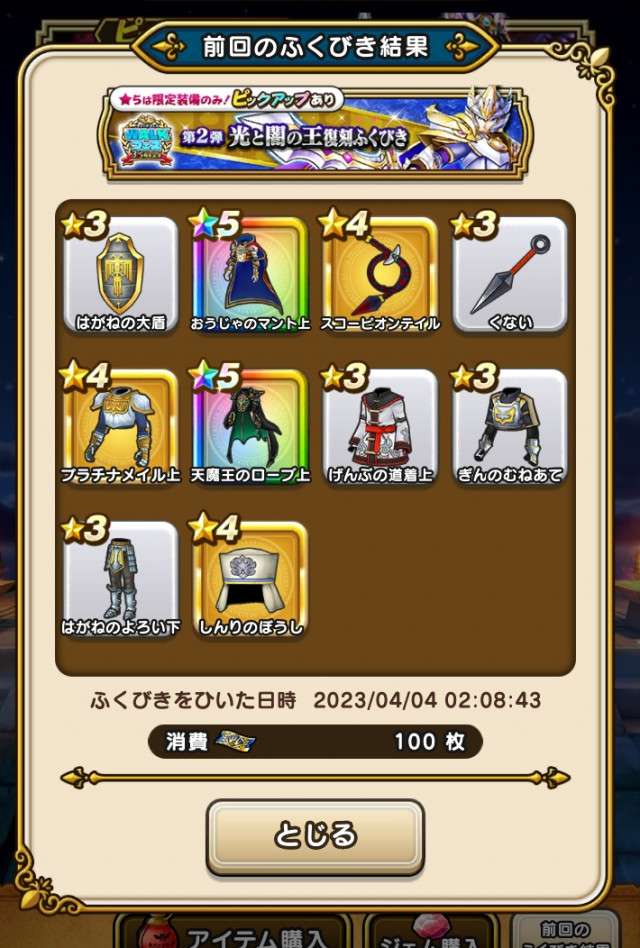This screenshot has height=948, width=640.
Task: Close the dialog with とじる button
Action: [x=315, y=834]
